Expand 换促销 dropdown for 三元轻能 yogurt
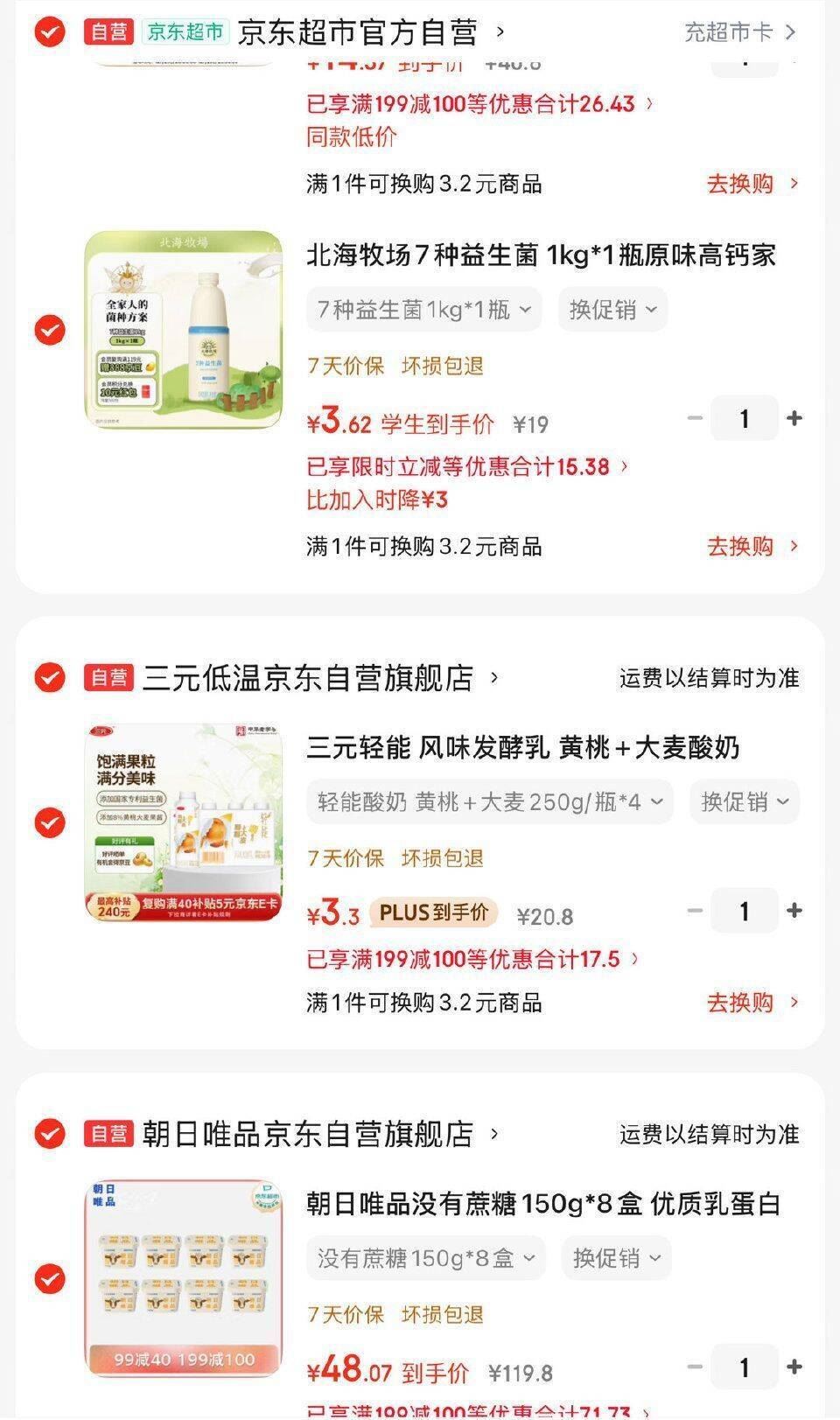This screenshot has width=840, height=1420. [744, 801]
